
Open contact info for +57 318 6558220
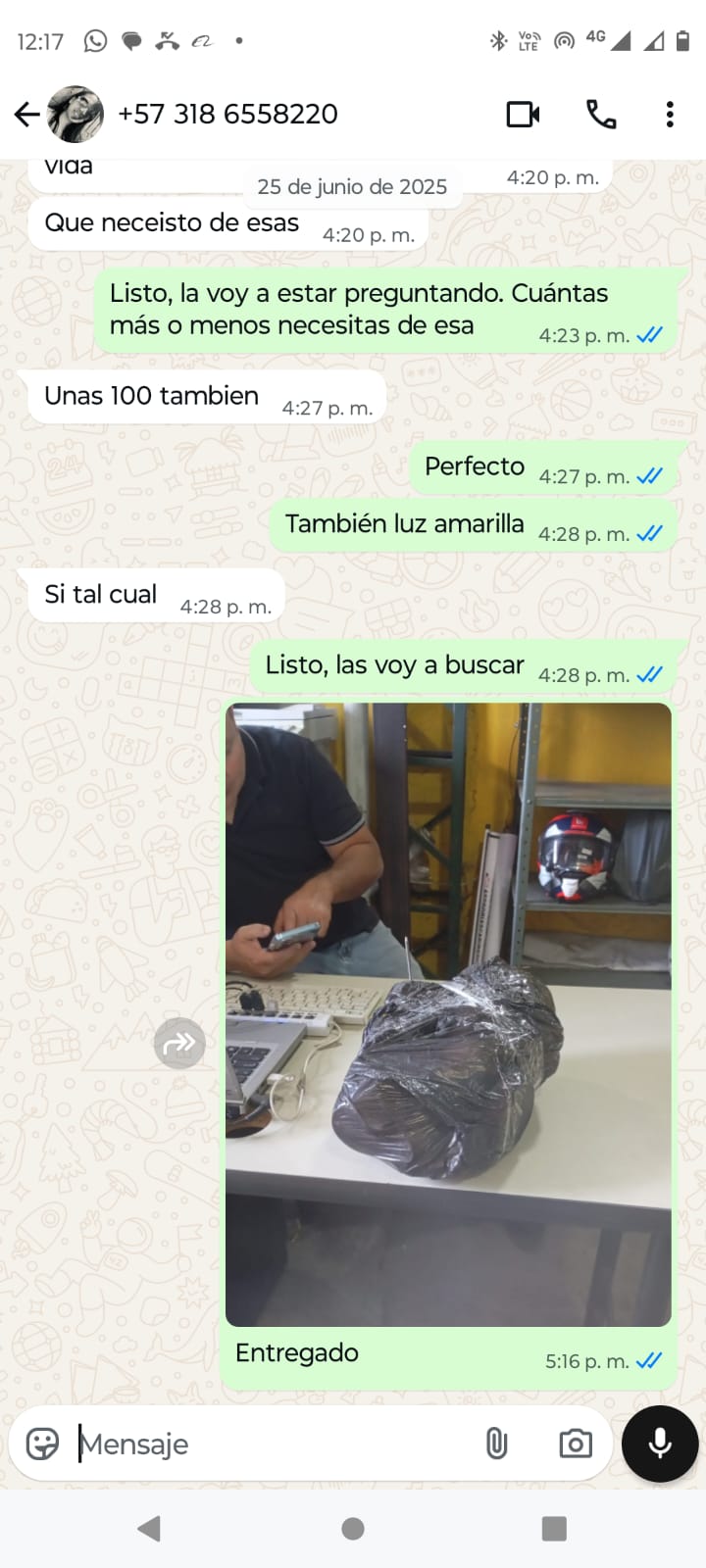tap(227, 115)
